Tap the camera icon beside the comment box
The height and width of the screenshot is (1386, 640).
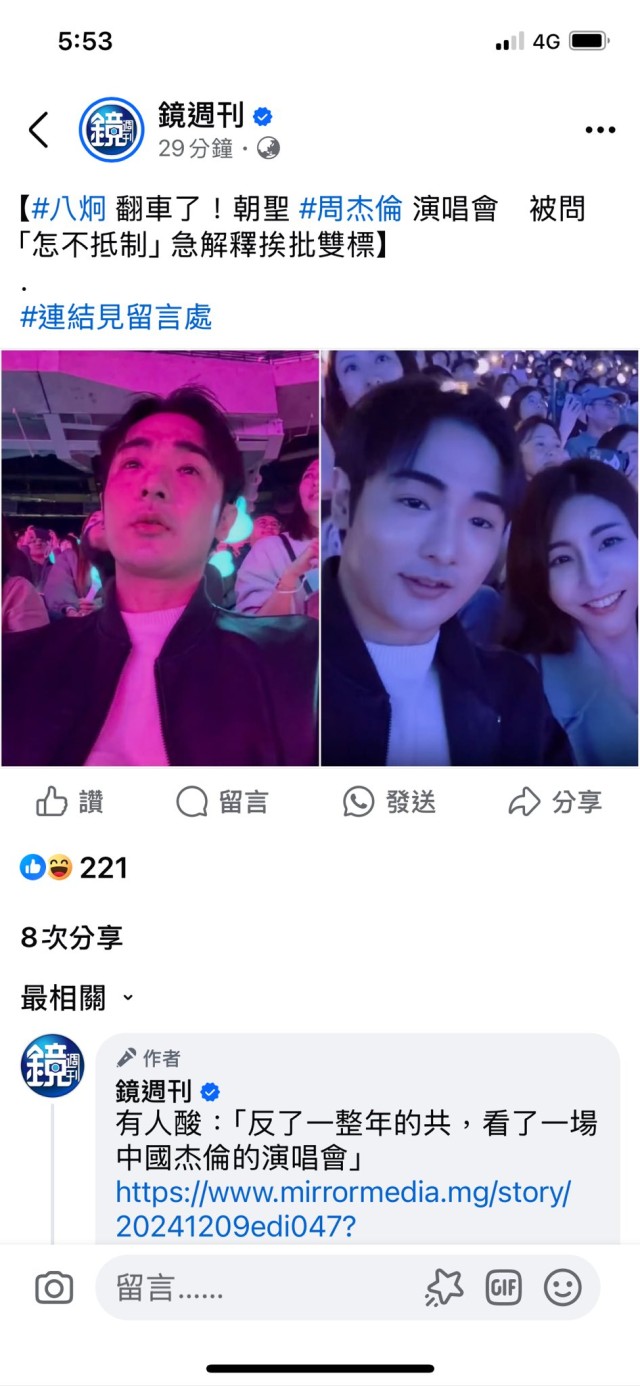(x=54, y=1288)
